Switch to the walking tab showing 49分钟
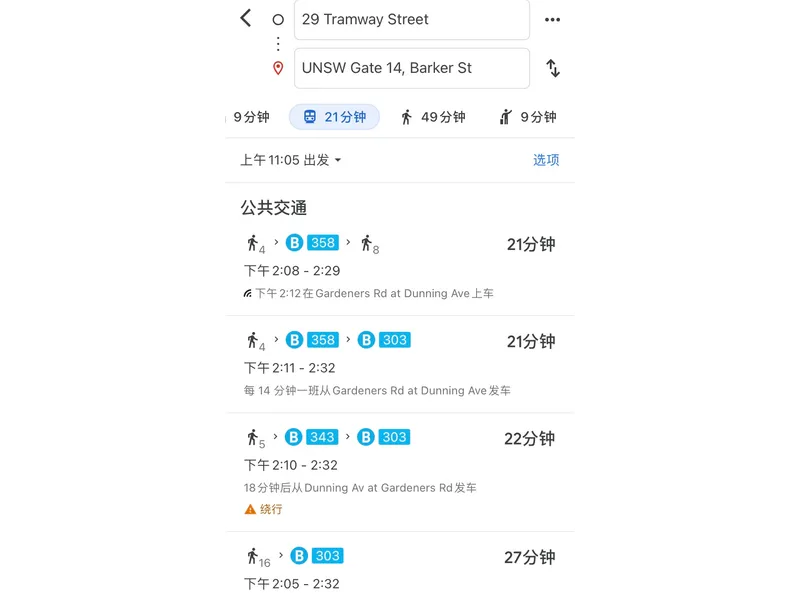 point(432,117)
